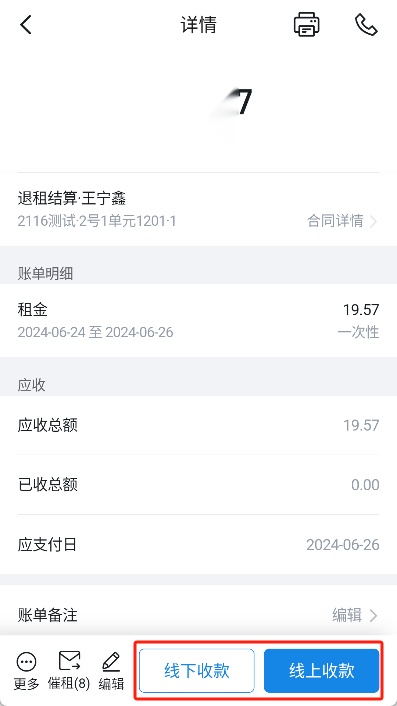Tap the printer icon
This screenshot has height=706, width=397.
(x=307, y=24)
